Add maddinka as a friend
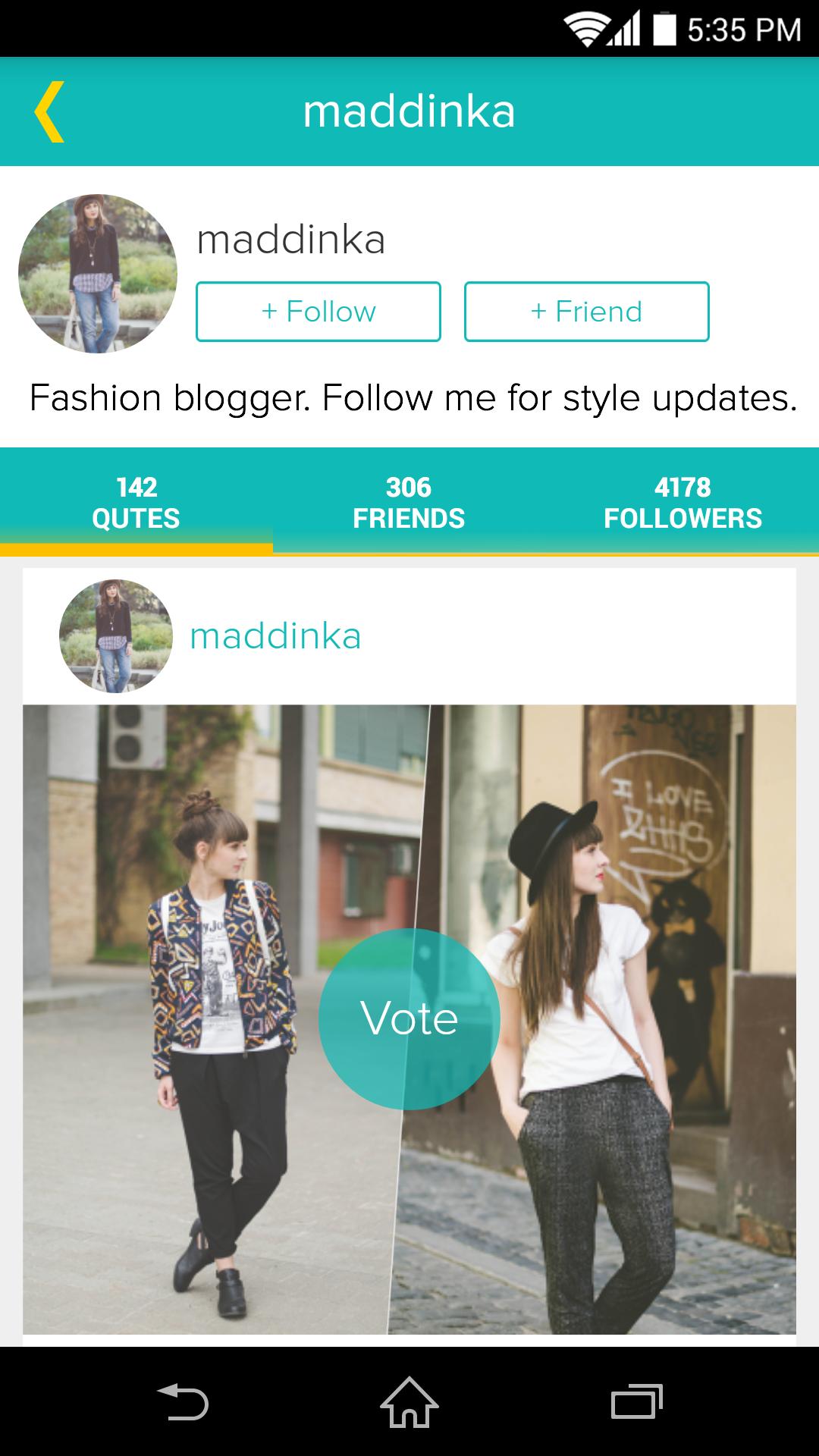This screenshot has height=1456, width=819. point(586,312)
